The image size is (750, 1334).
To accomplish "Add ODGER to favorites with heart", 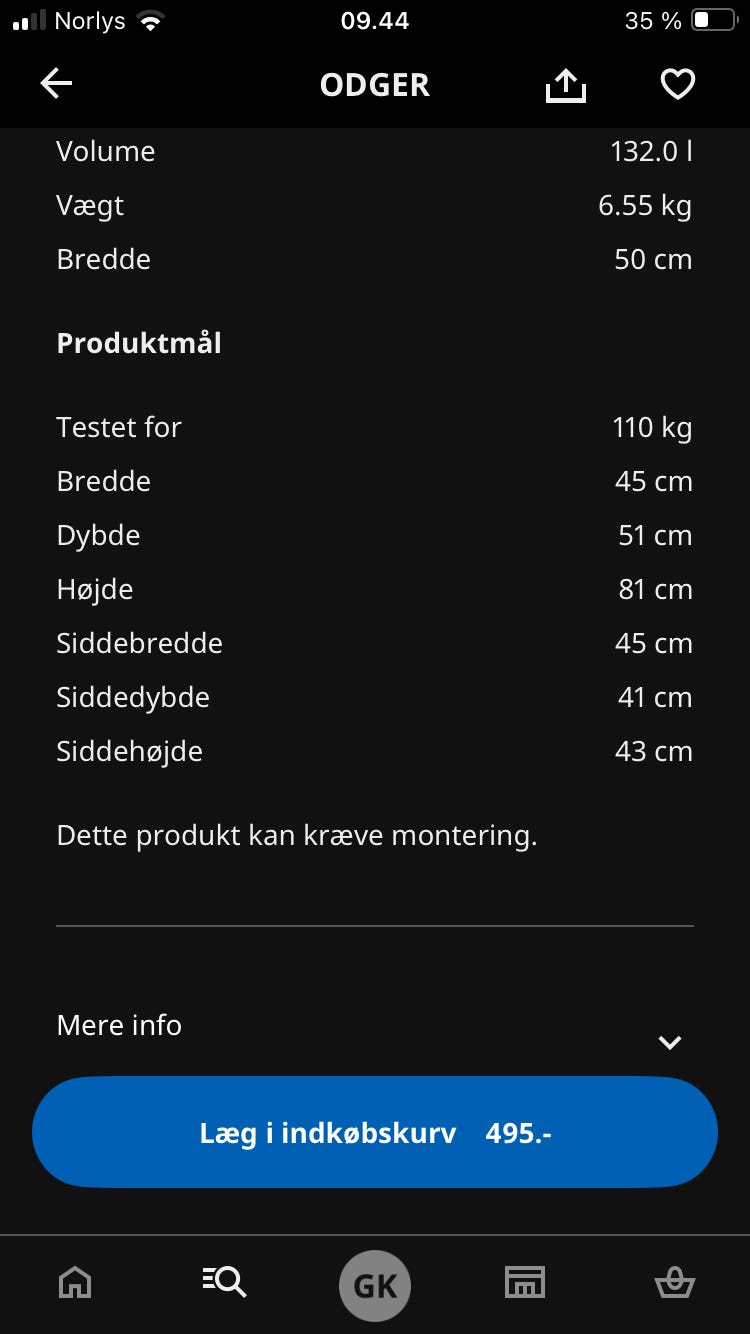I will (678, 85).
